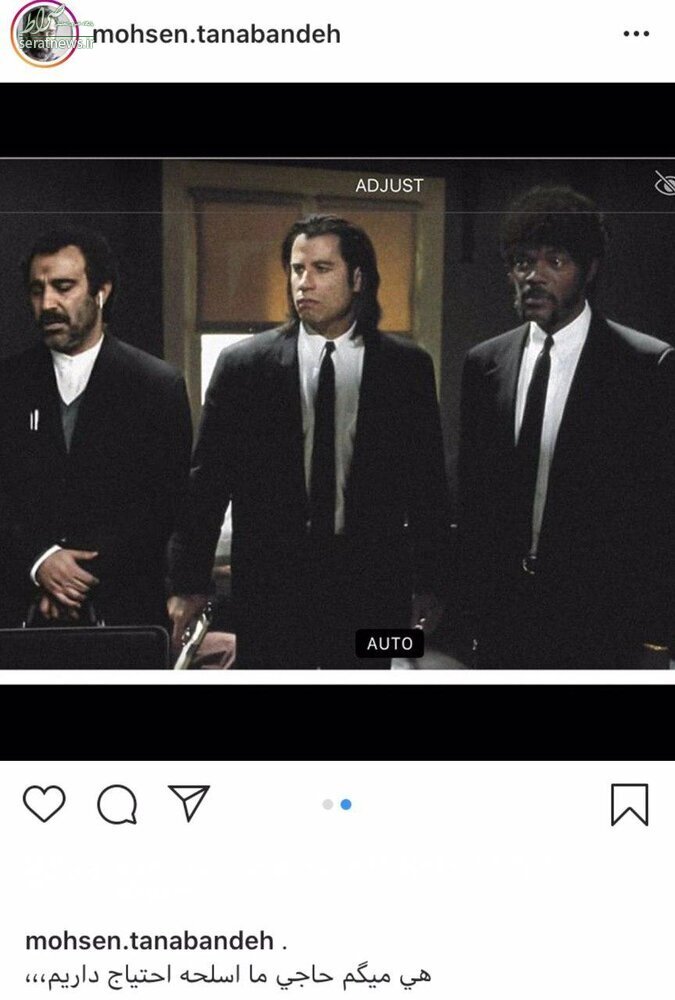Share the post with the paper plane icon
Image resolution: width=675 pixels, height=1000 pixels.
point(188,802)
